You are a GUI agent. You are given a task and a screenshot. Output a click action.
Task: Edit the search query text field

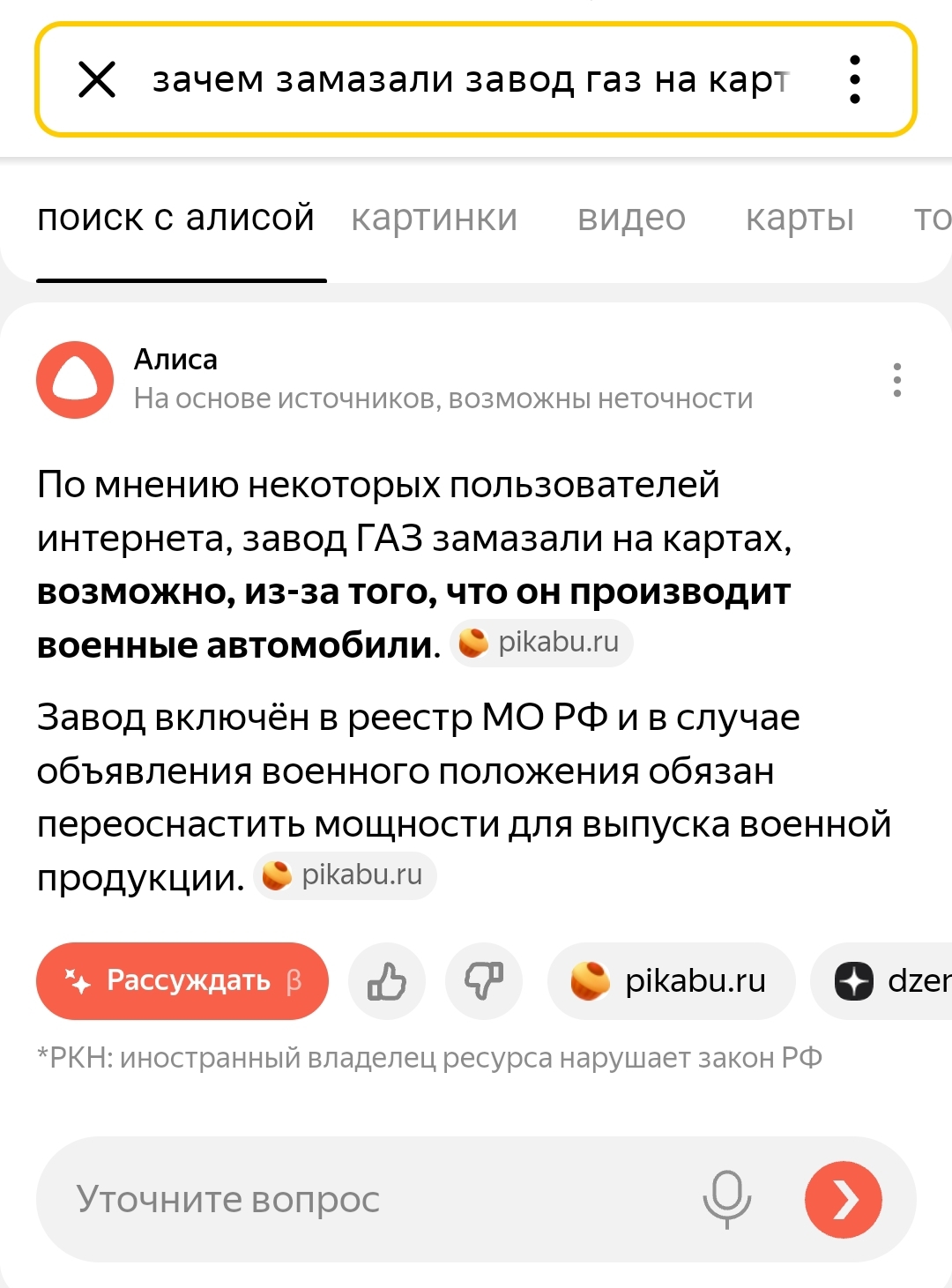click(x=470, y=80)
